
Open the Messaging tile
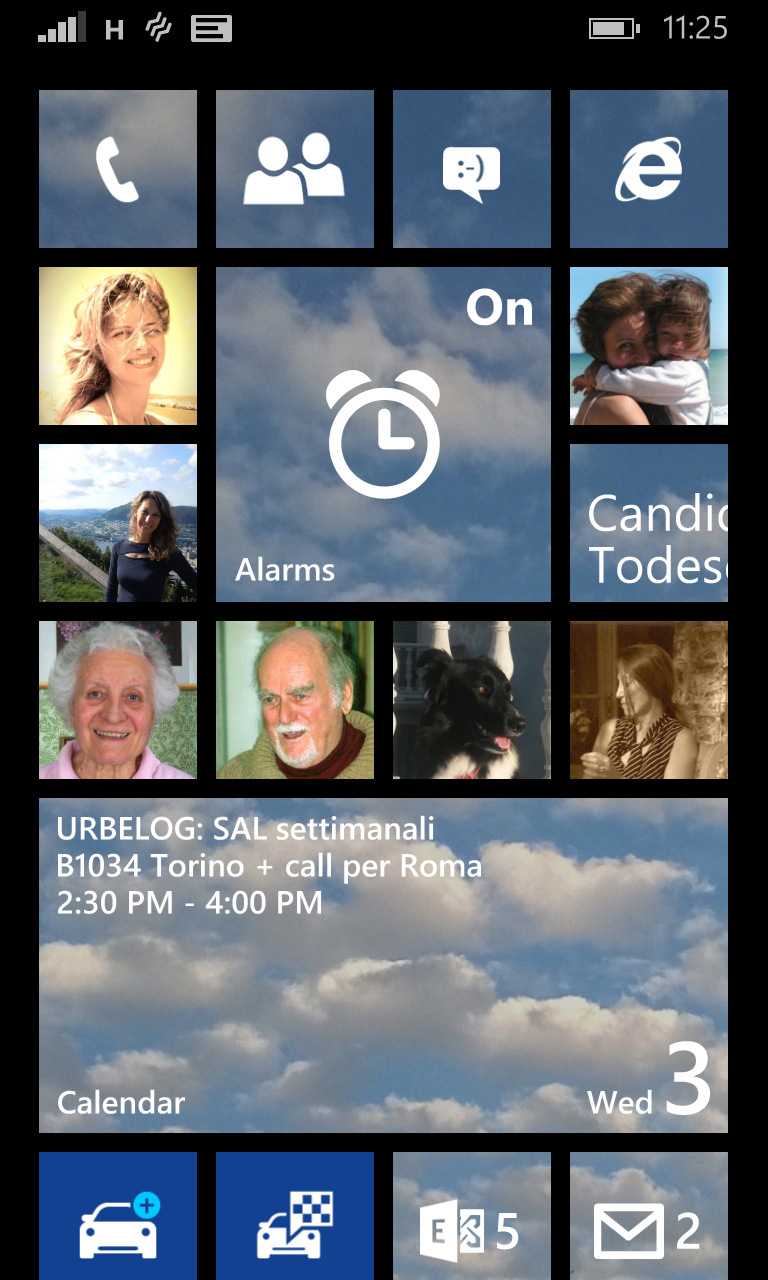click(x=472, y=169)
